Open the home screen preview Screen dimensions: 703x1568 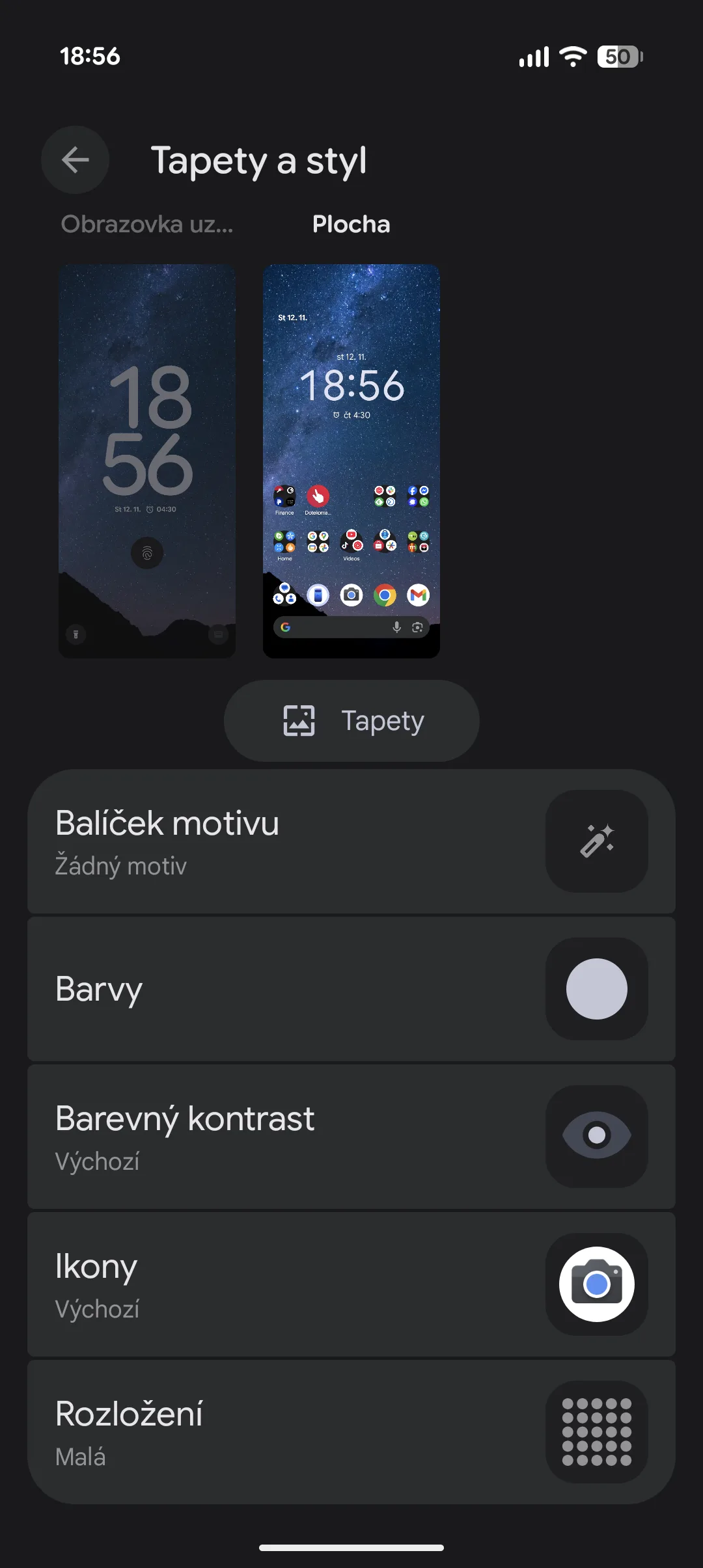tap(351, 461)
